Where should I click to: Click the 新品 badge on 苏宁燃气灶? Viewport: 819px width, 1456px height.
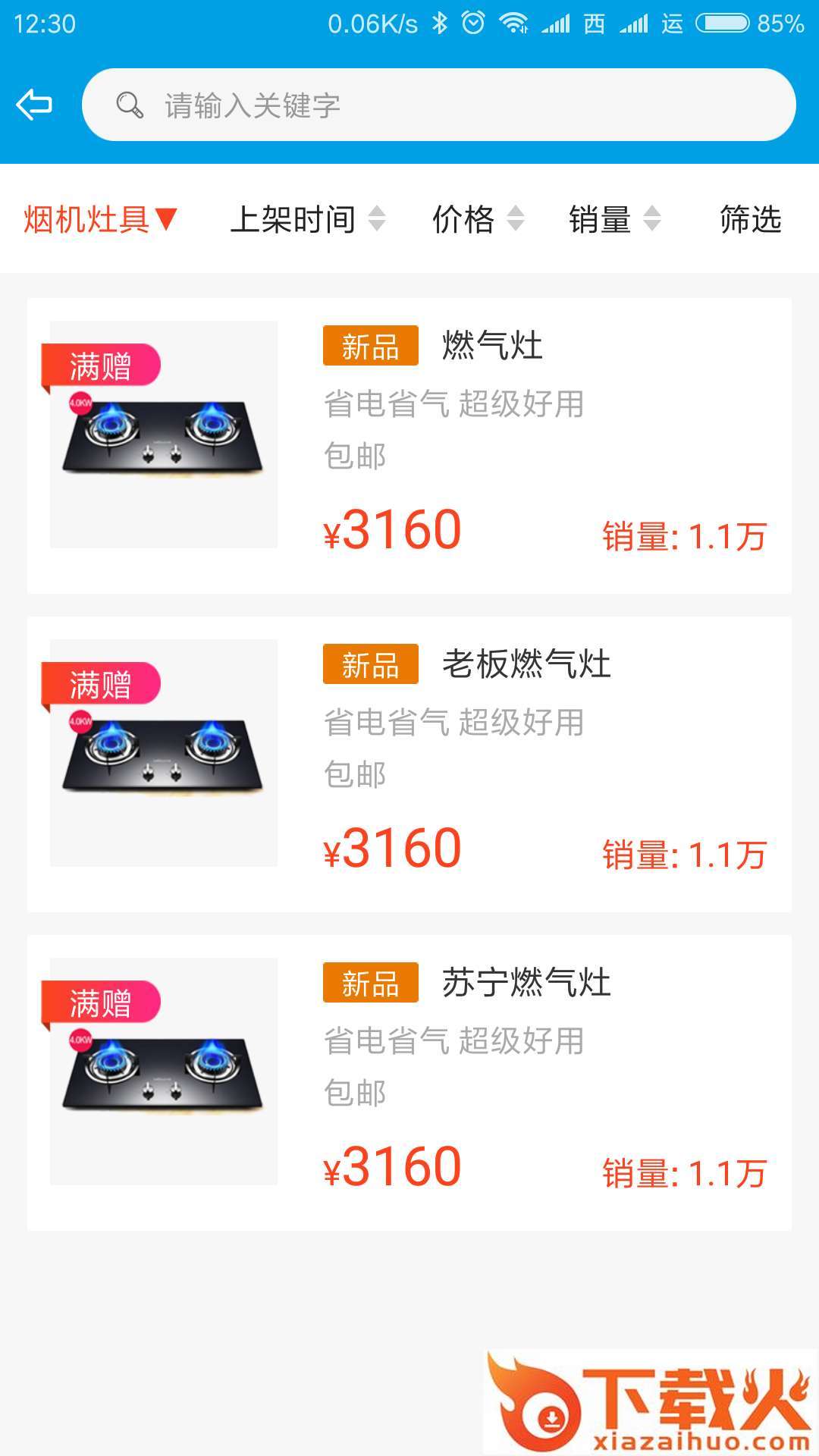pos(371,984)
